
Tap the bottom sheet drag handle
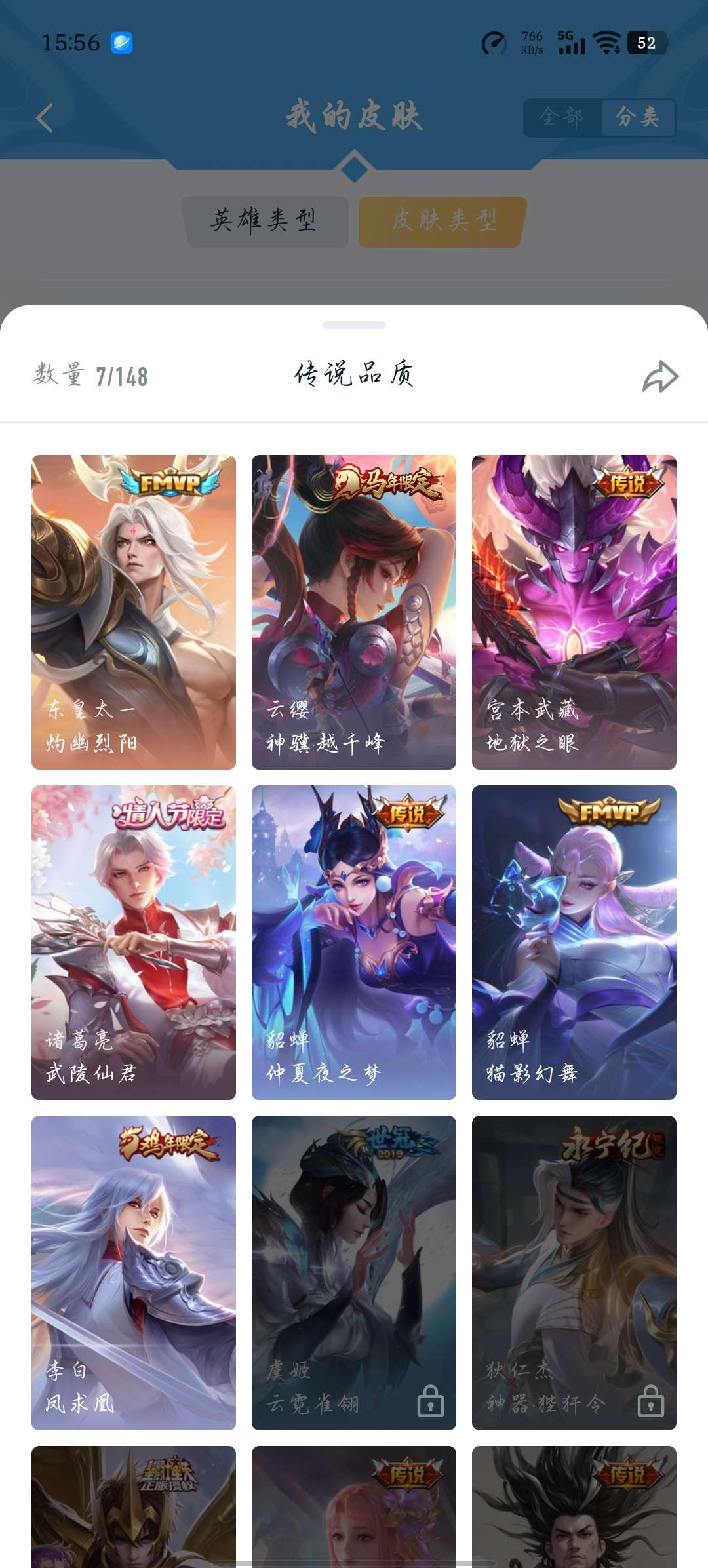354,325
